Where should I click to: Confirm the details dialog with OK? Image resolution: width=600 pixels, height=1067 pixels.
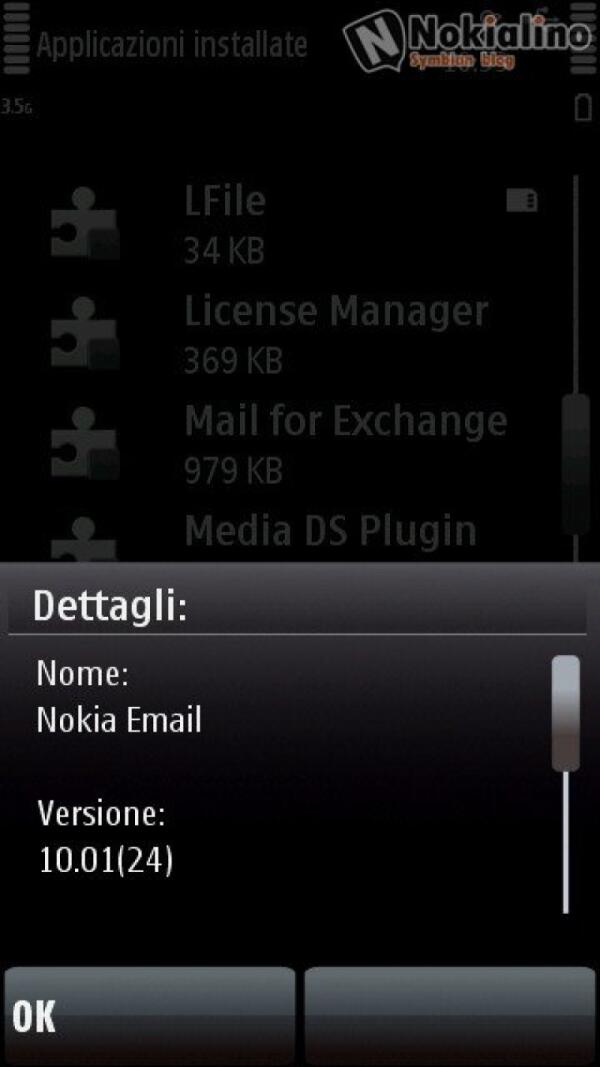pos(148,1015)
